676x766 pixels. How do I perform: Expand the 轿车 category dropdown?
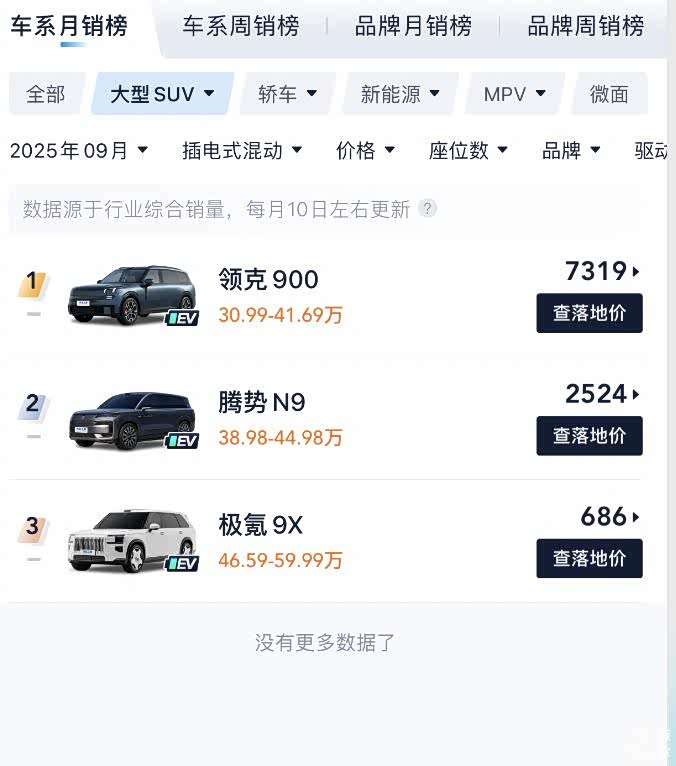click(287, 94)
